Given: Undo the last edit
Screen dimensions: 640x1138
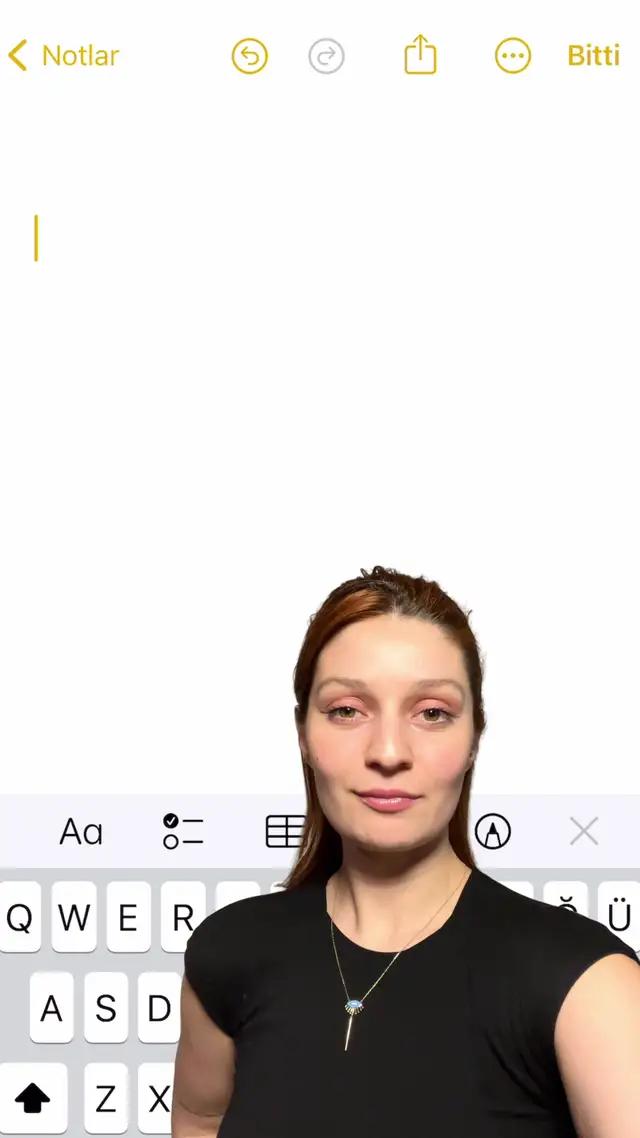Looking at the screenshot, I should [x=250, y=56].
